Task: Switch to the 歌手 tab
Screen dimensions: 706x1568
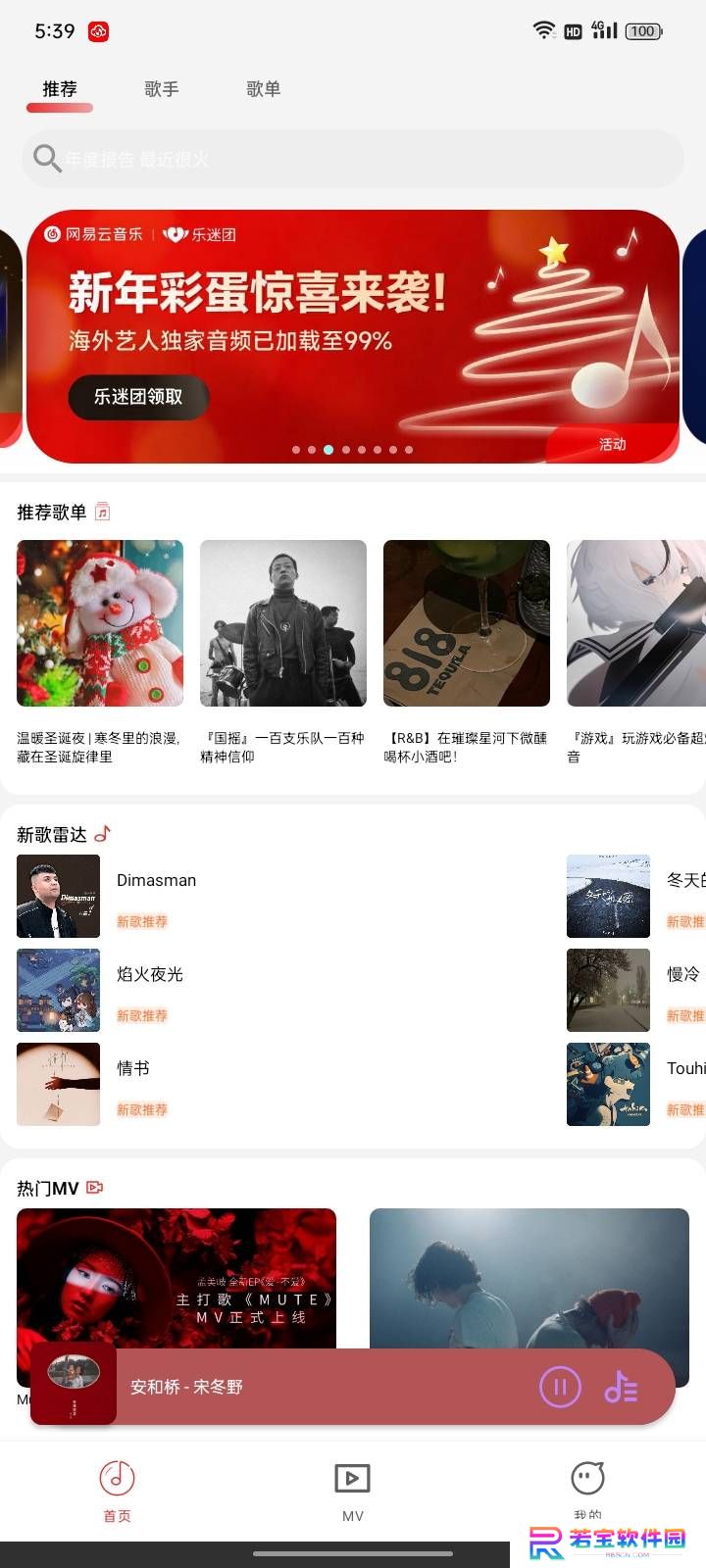Action: [x=162, y=89]
